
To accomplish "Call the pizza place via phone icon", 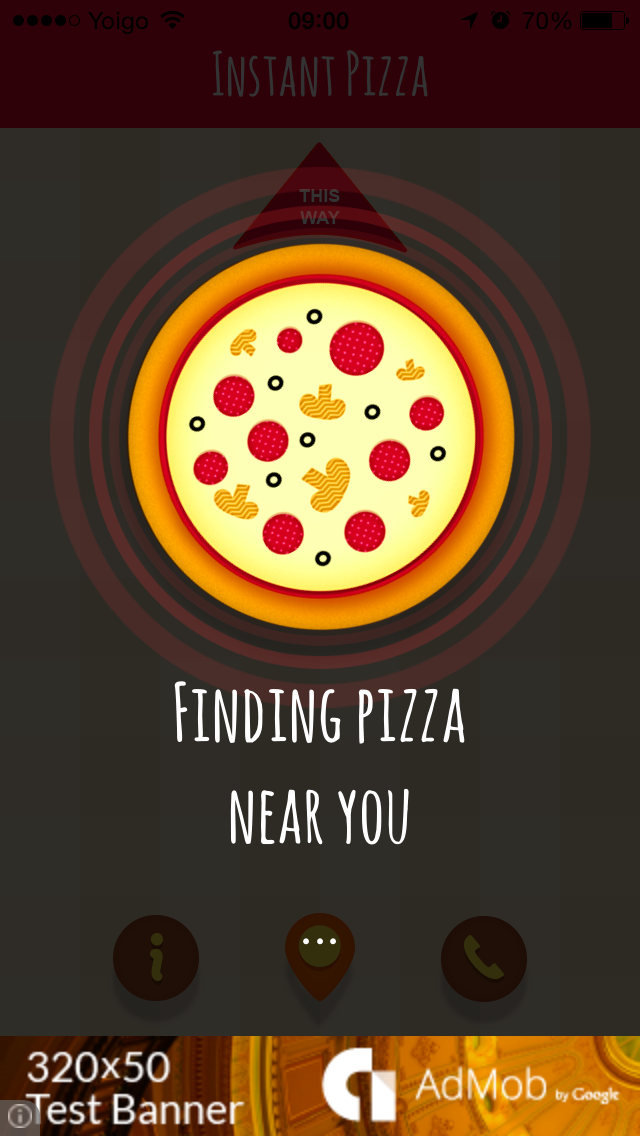I will pos(483,958).
